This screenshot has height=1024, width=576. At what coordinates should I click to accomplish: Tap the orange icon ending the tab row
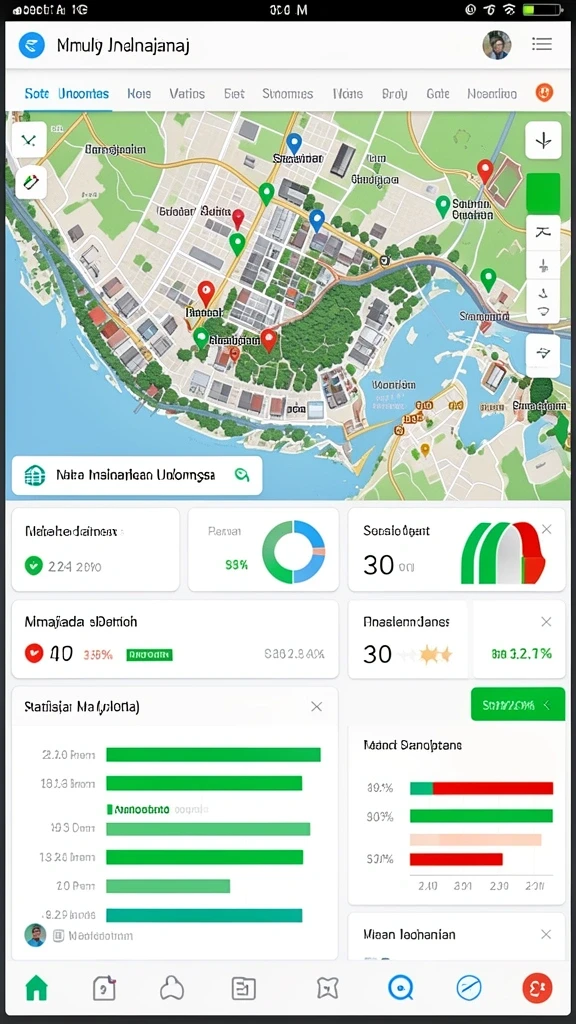point(544,93)
